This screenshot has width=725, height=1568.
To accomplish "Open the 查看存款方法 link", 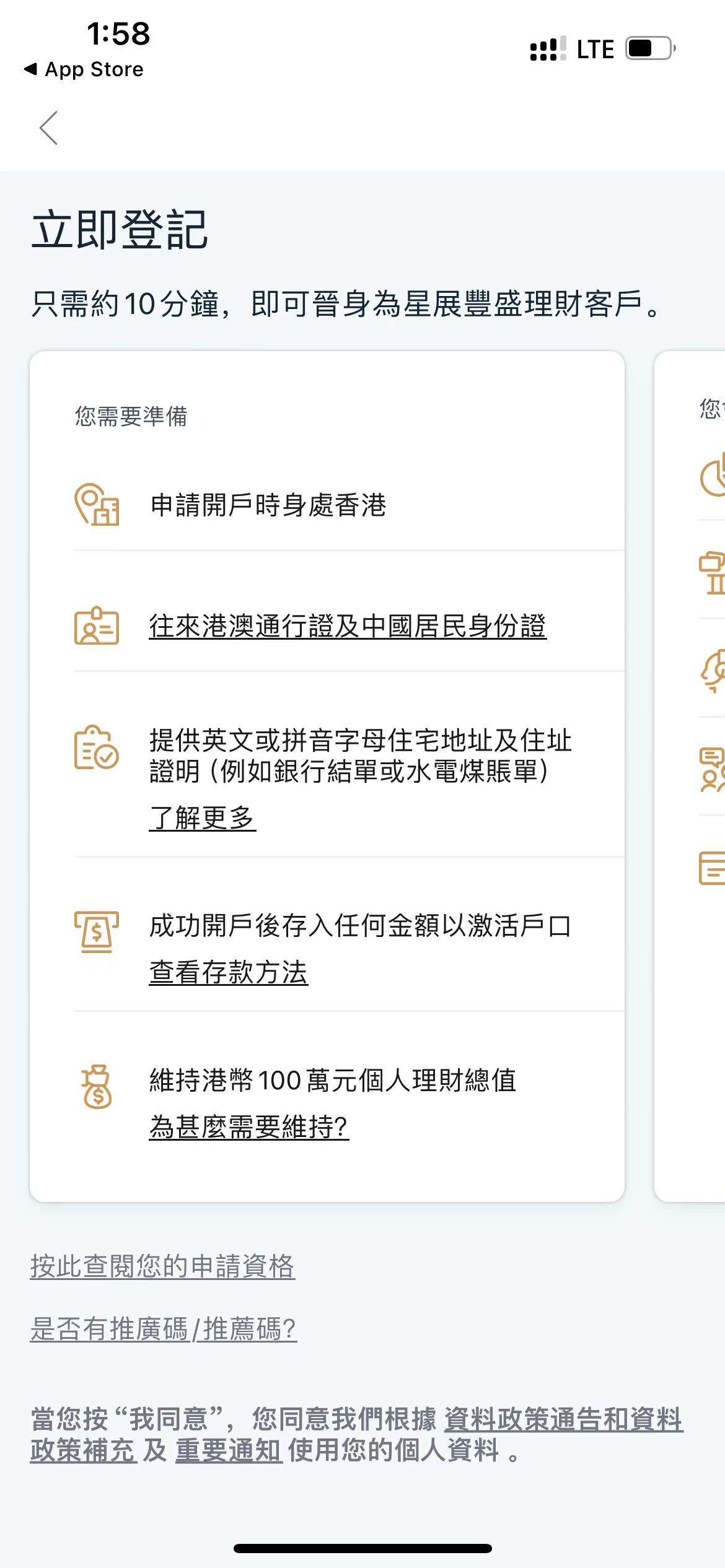I will (x=229, y=972).
